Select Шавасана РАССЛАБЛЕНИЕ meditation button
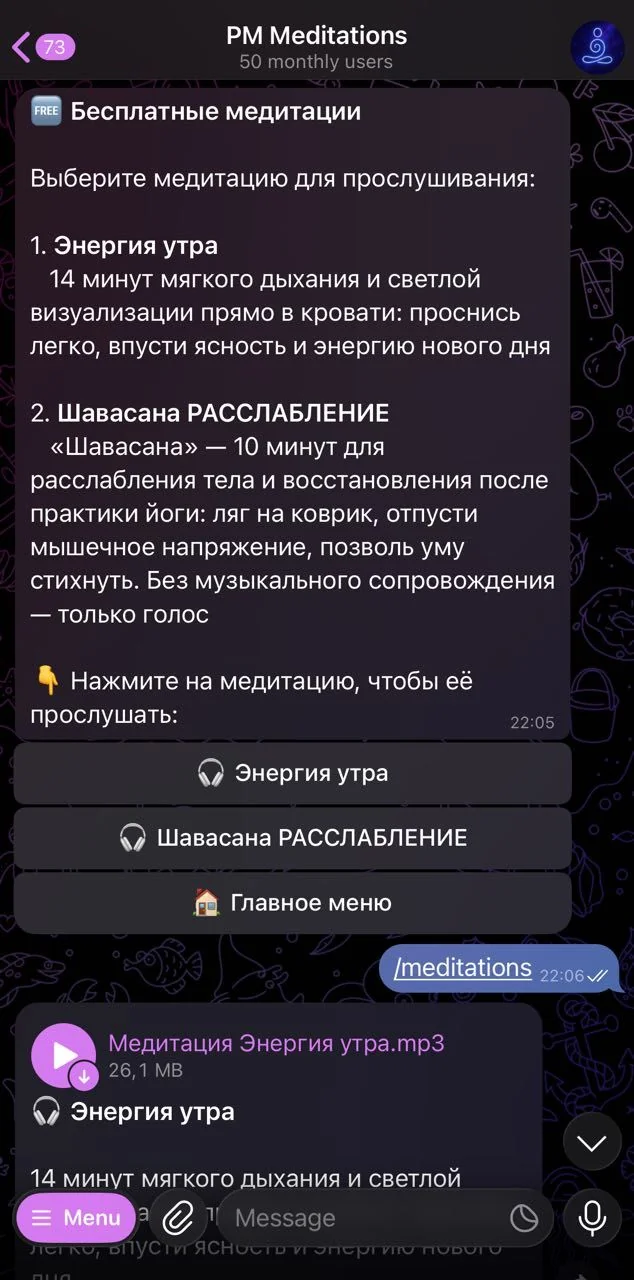 coord(293,837)
